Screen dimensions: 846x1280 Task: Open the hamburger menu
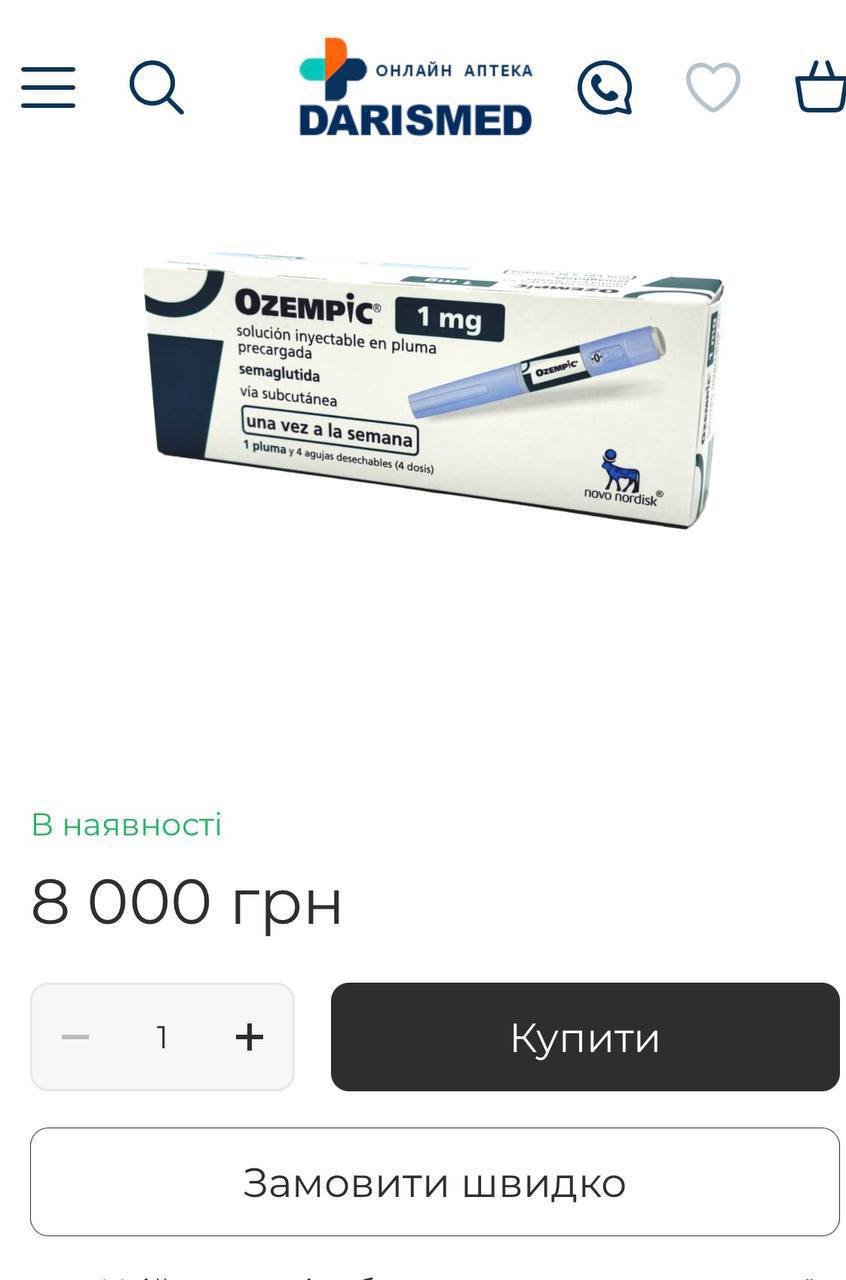48,87
